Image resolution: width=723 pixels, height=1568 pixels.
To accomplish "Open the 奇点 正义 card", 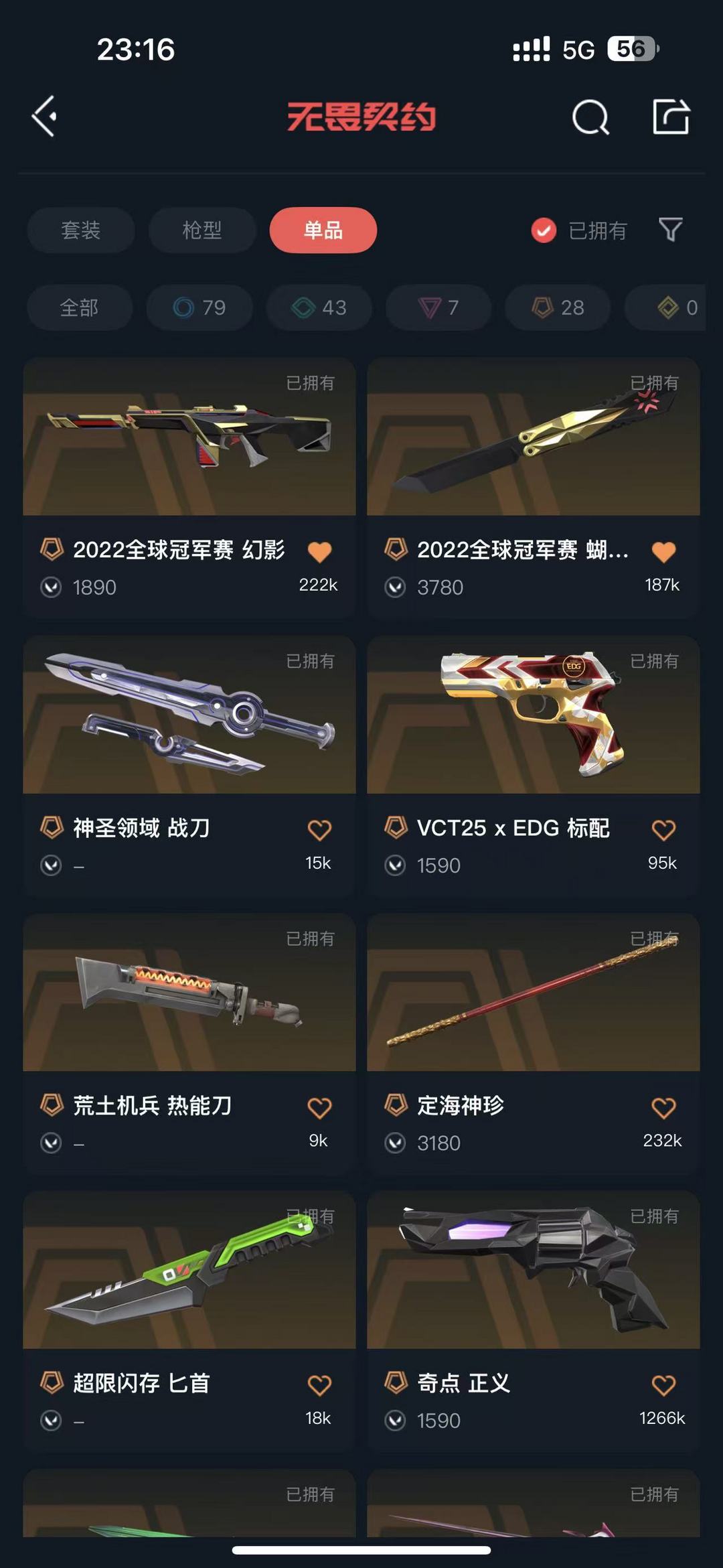I will (x=534, y=1320).
